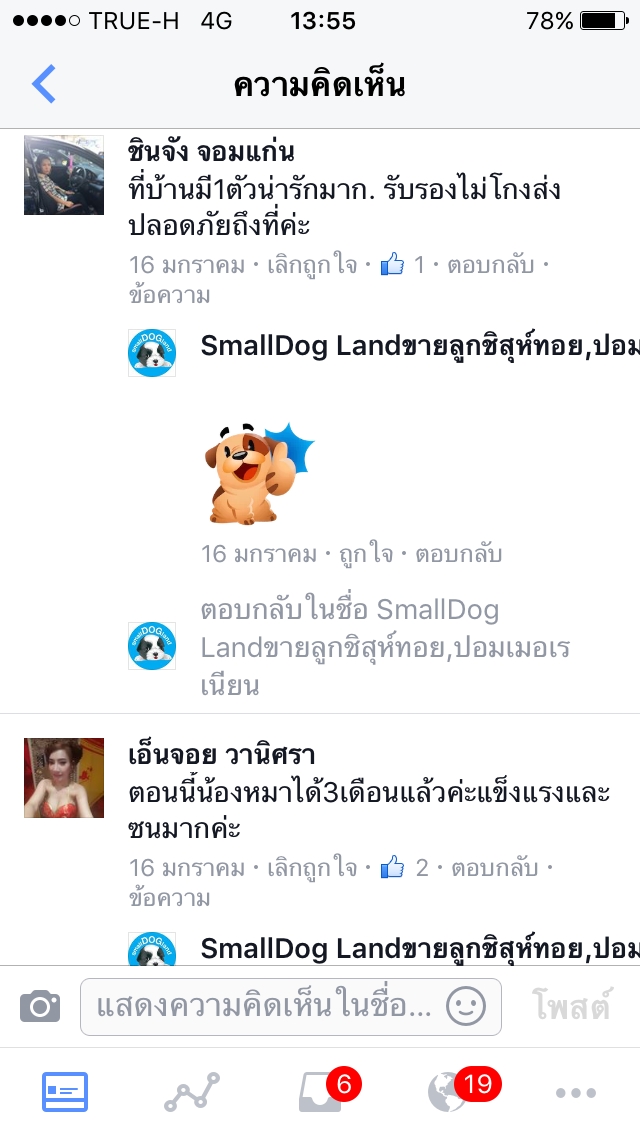Screen dimensions: 640x1136
Task: Switch to the page feed tab
Action: click(x=65, y=1092)
